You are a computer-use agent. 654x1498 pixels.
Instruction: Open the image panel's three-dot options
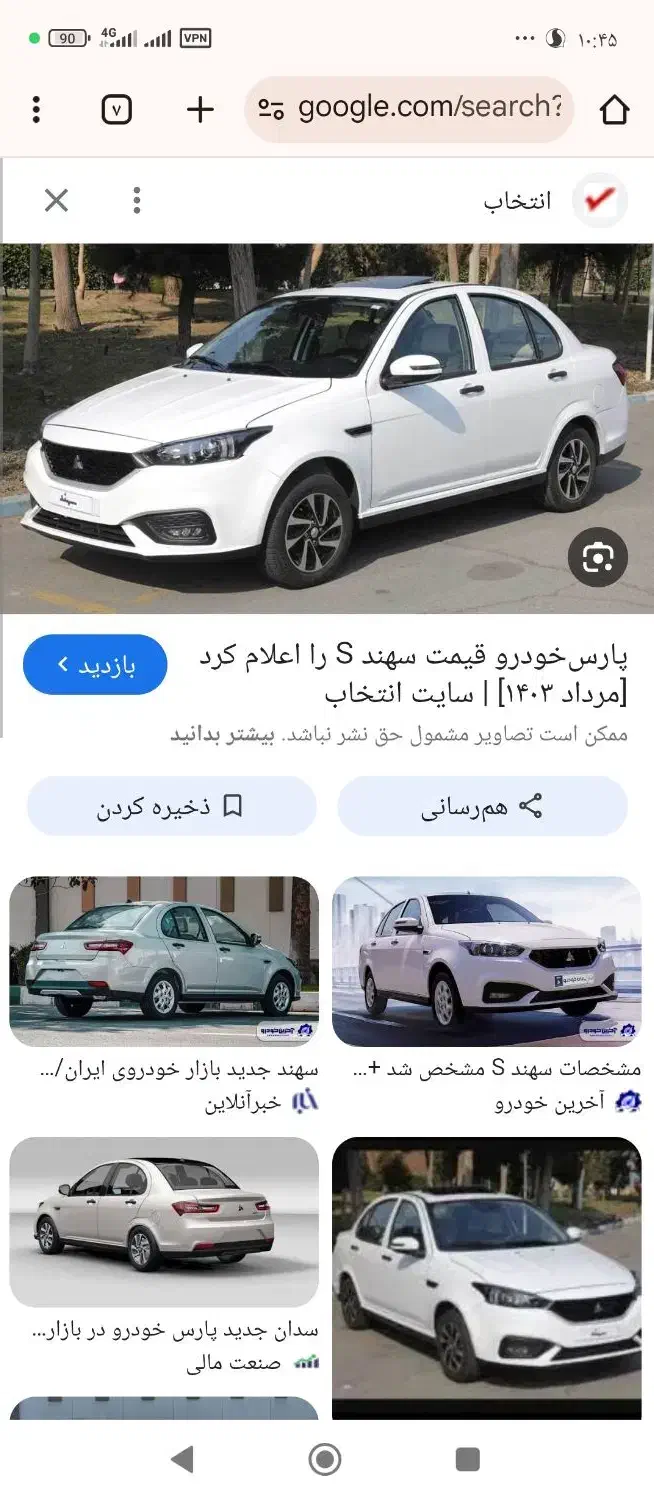pos(137,201)
